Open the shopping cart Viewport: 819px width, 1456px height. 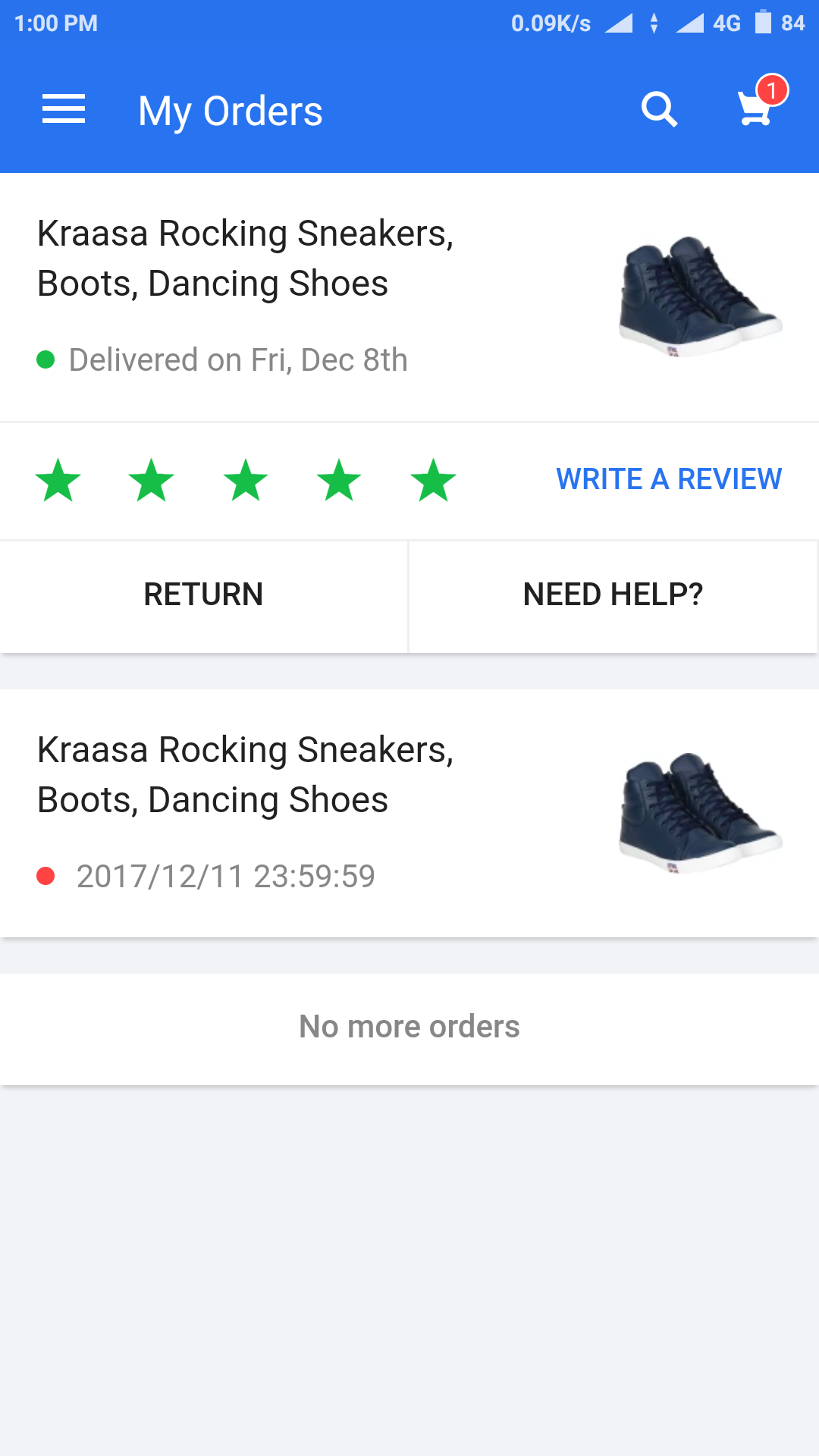756,108
